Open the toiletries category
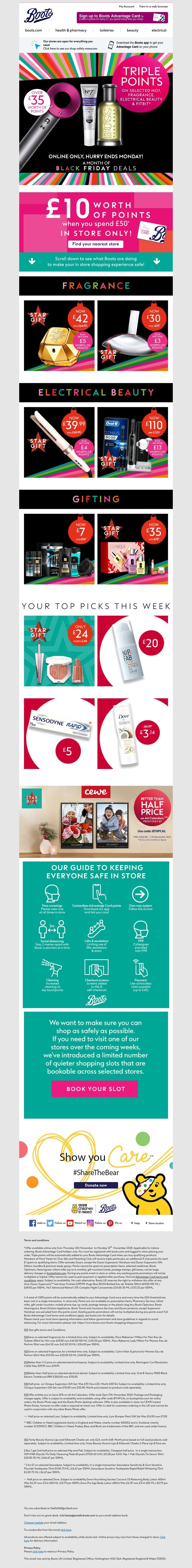This screenshot has width=192, height=1568. click(x=106, y=30)
